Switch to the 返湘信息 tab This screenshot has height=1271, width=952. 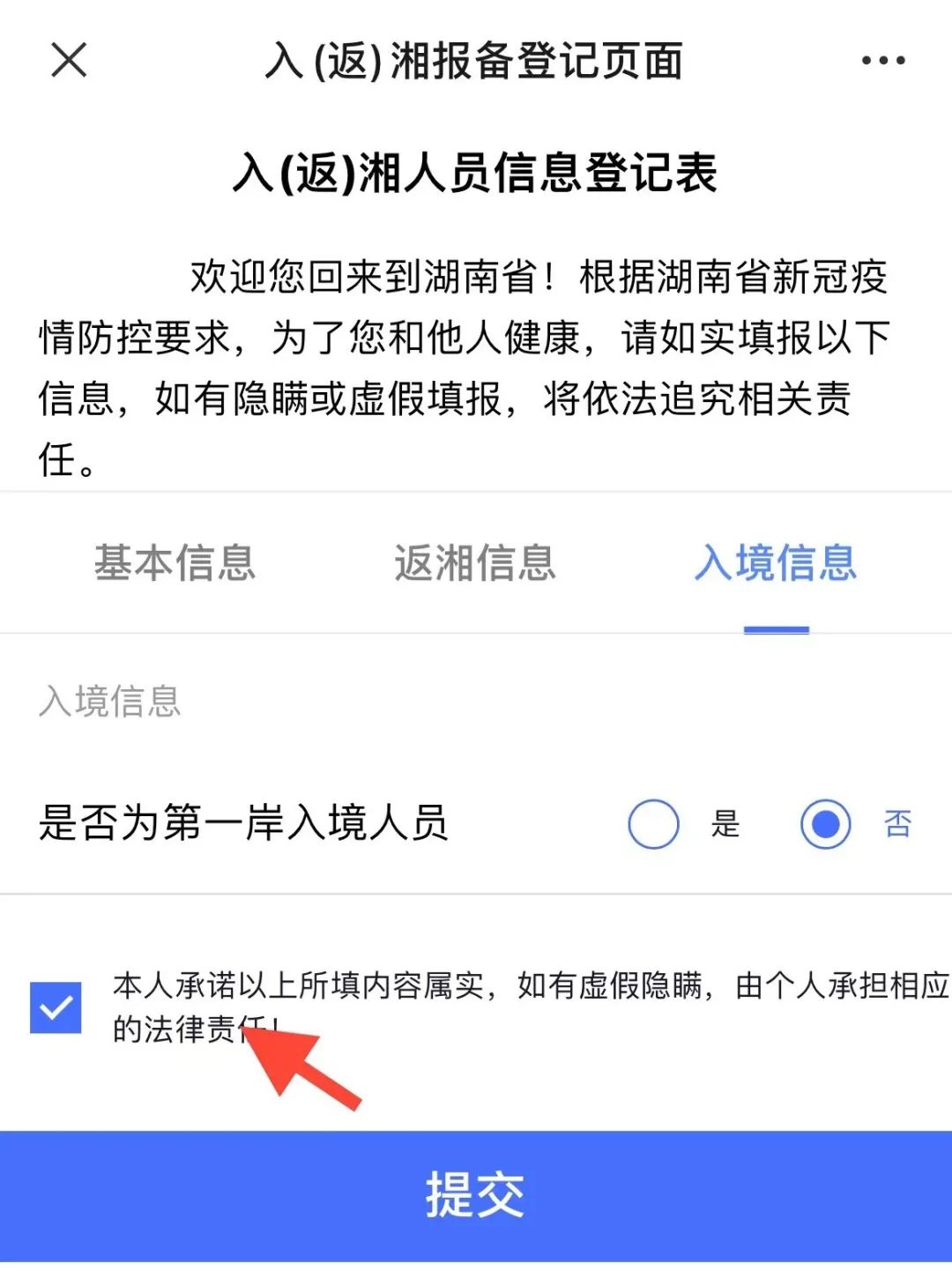pyautogui.click(x=475, y=562)
